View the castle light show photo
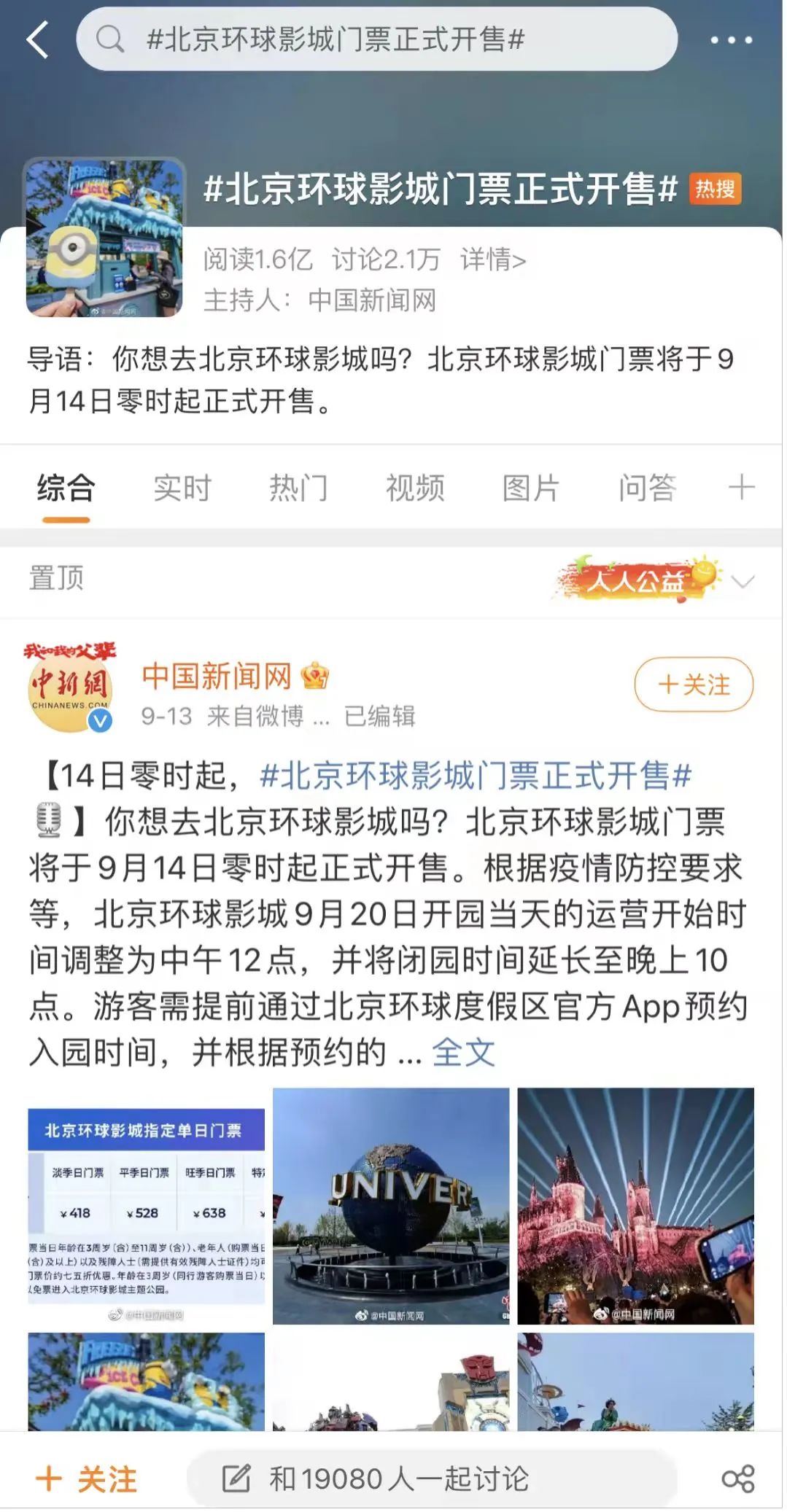 (x=635, y=1206)
